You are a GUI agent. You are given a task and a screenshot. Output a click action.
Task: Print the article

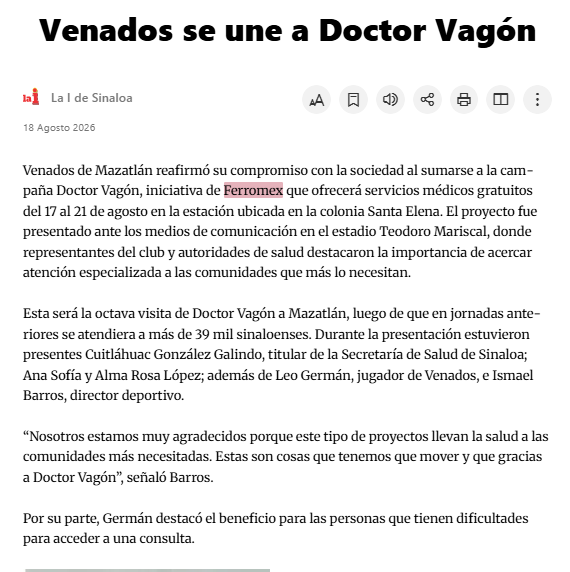tap(464, 100)
